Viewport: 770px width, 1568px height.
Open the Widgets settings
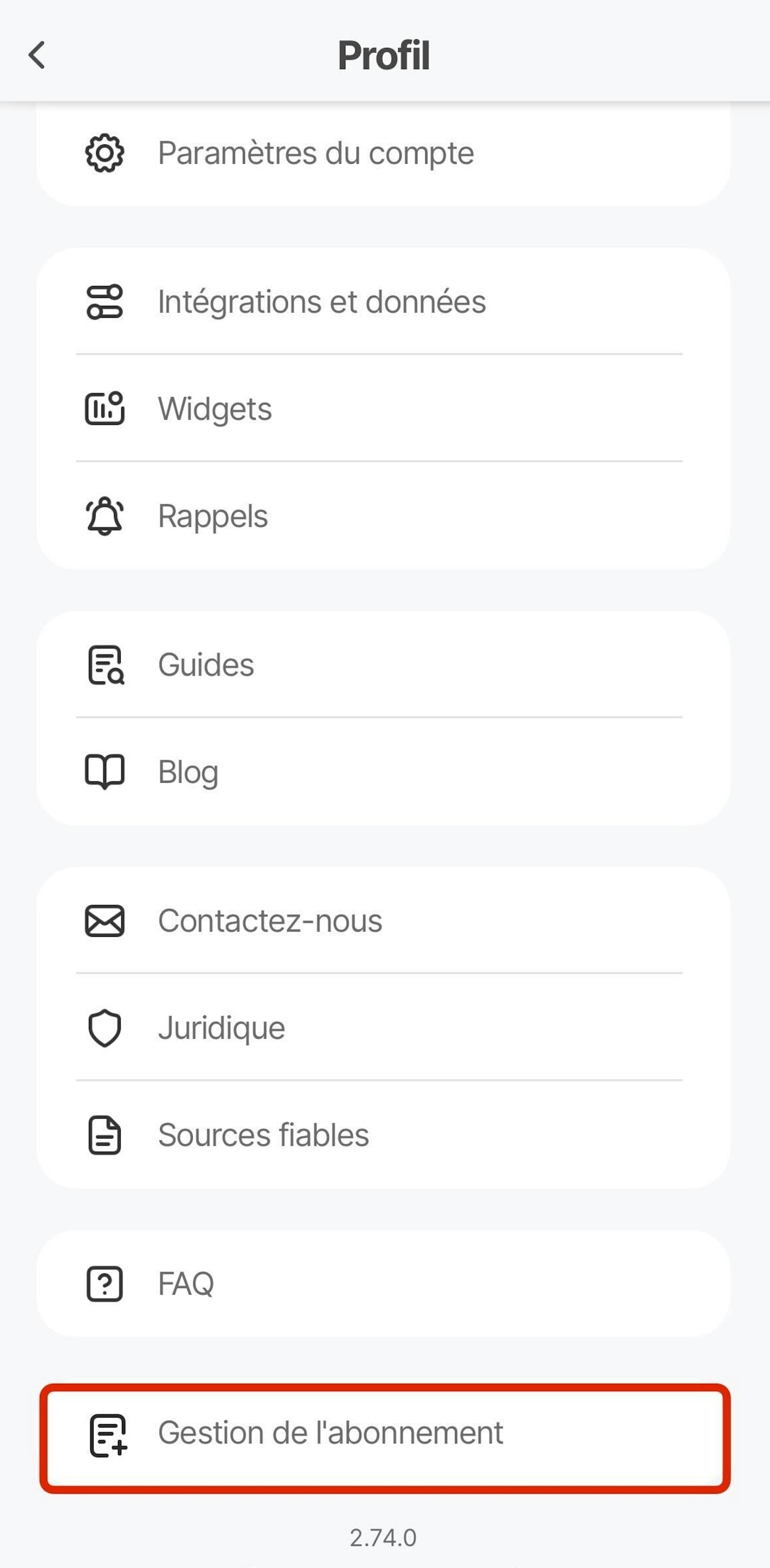(x=383, y=409)
